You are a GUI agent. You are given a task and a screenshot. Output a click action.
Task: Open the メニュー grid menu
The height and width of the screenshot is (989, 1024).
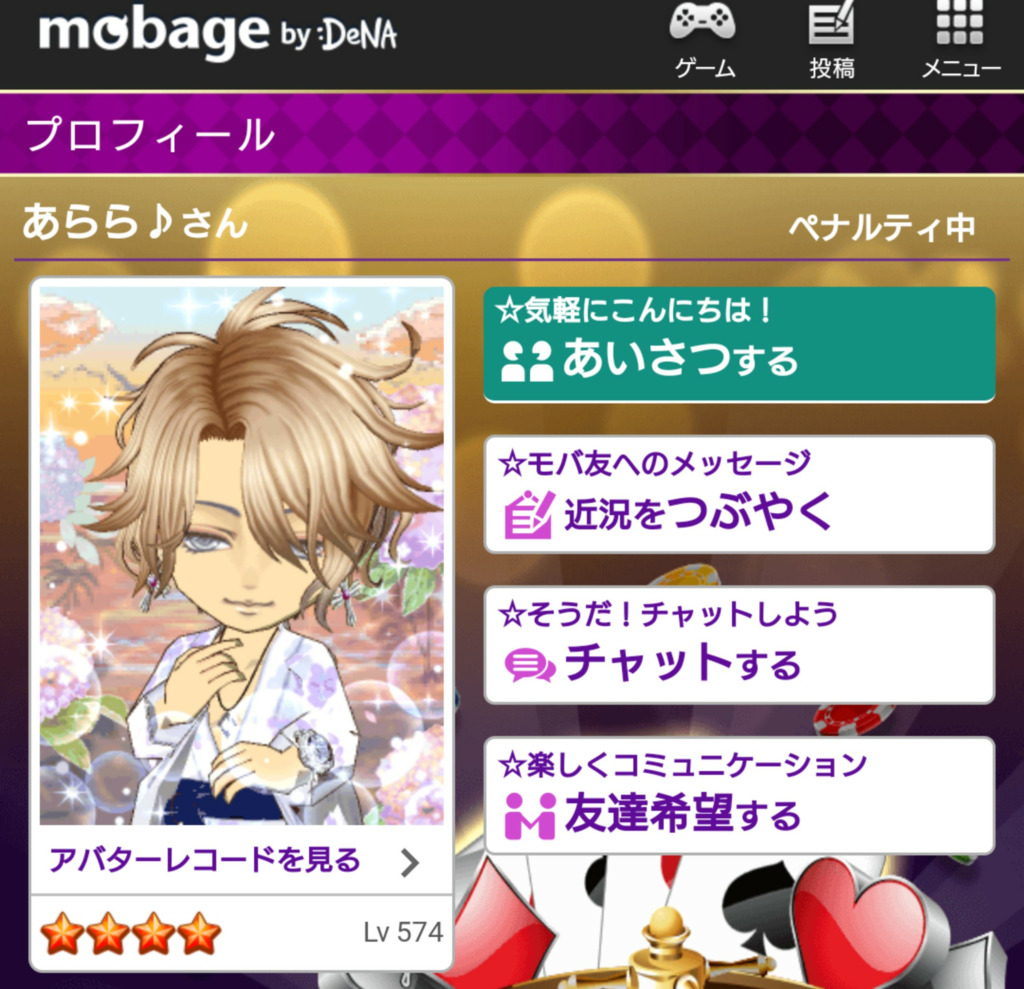coord(960,42)
